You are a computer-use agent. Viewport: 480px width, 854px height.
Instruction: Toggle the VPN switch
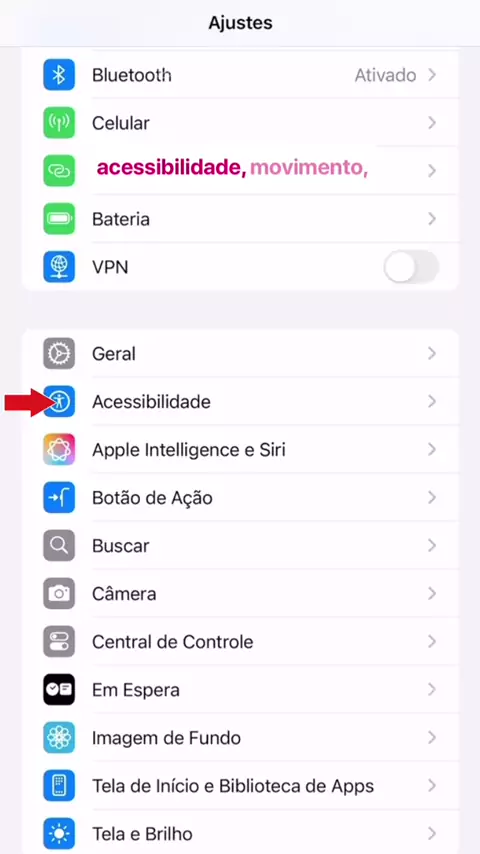click(411, 267)
